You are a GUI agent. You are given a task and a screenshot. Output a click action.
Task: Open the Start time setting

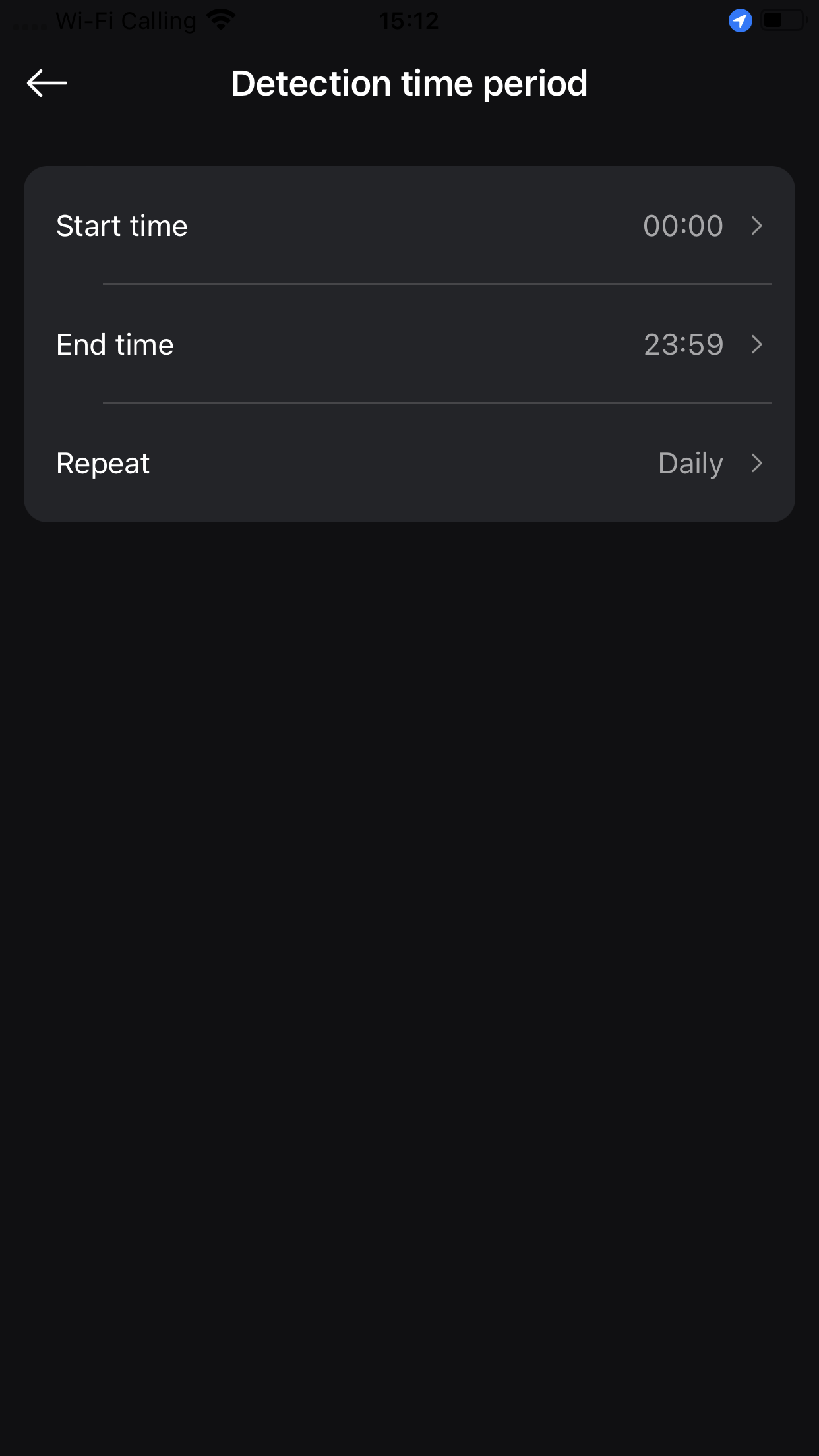point(409,226)
